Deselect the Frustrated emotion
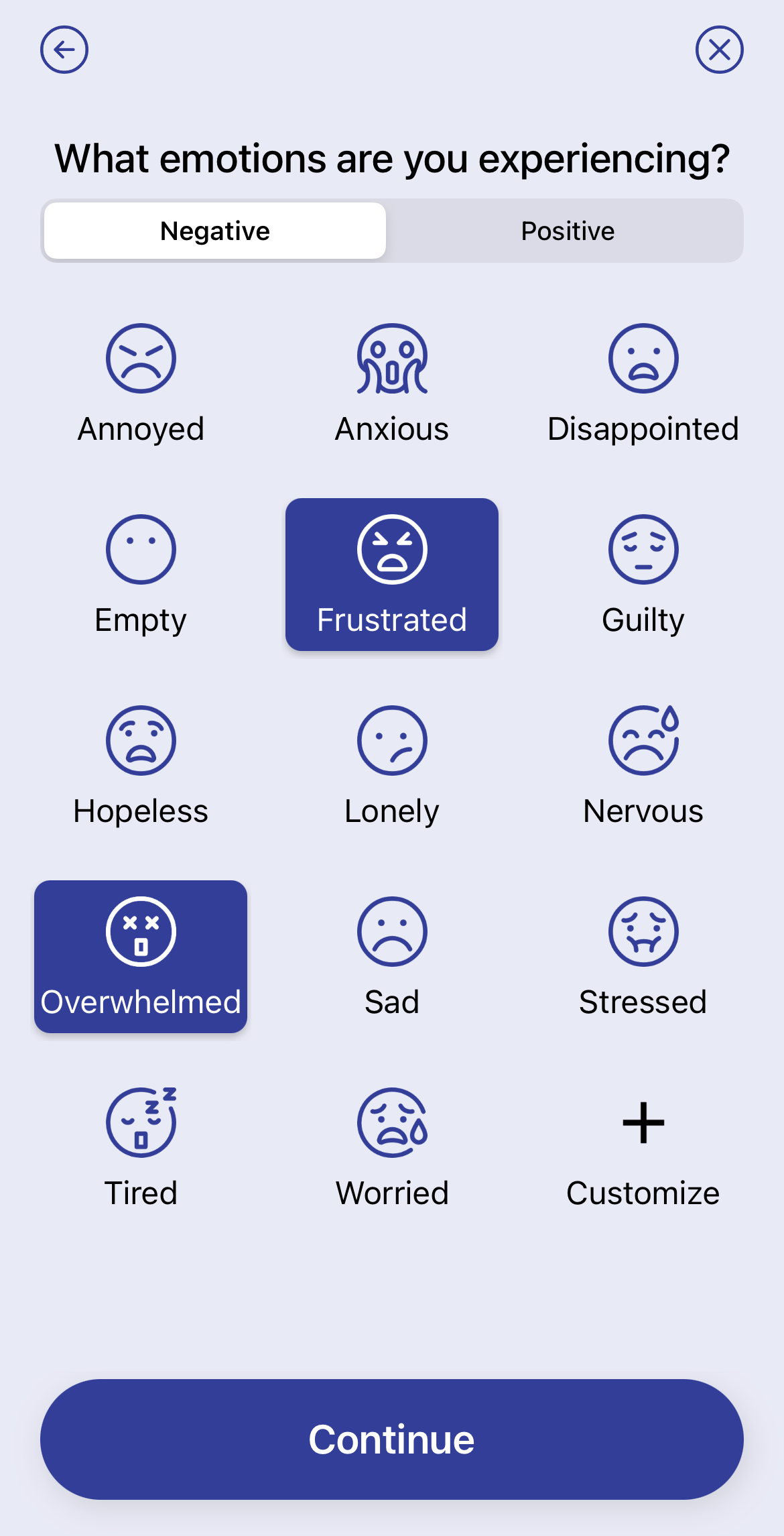The height and width of the screenshot is (1536, 784). (x=392, y=575)
